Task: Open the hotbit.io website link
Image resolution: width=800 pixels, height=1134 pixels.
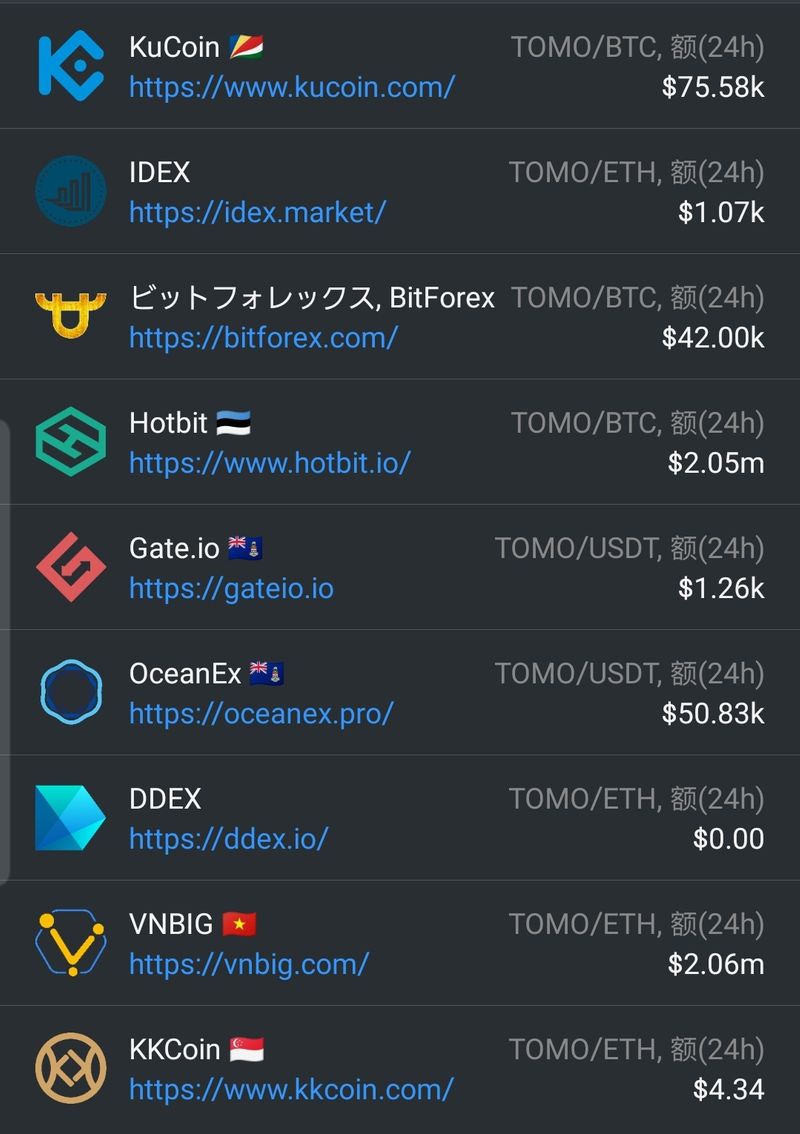Action: [x=270, y=463]
